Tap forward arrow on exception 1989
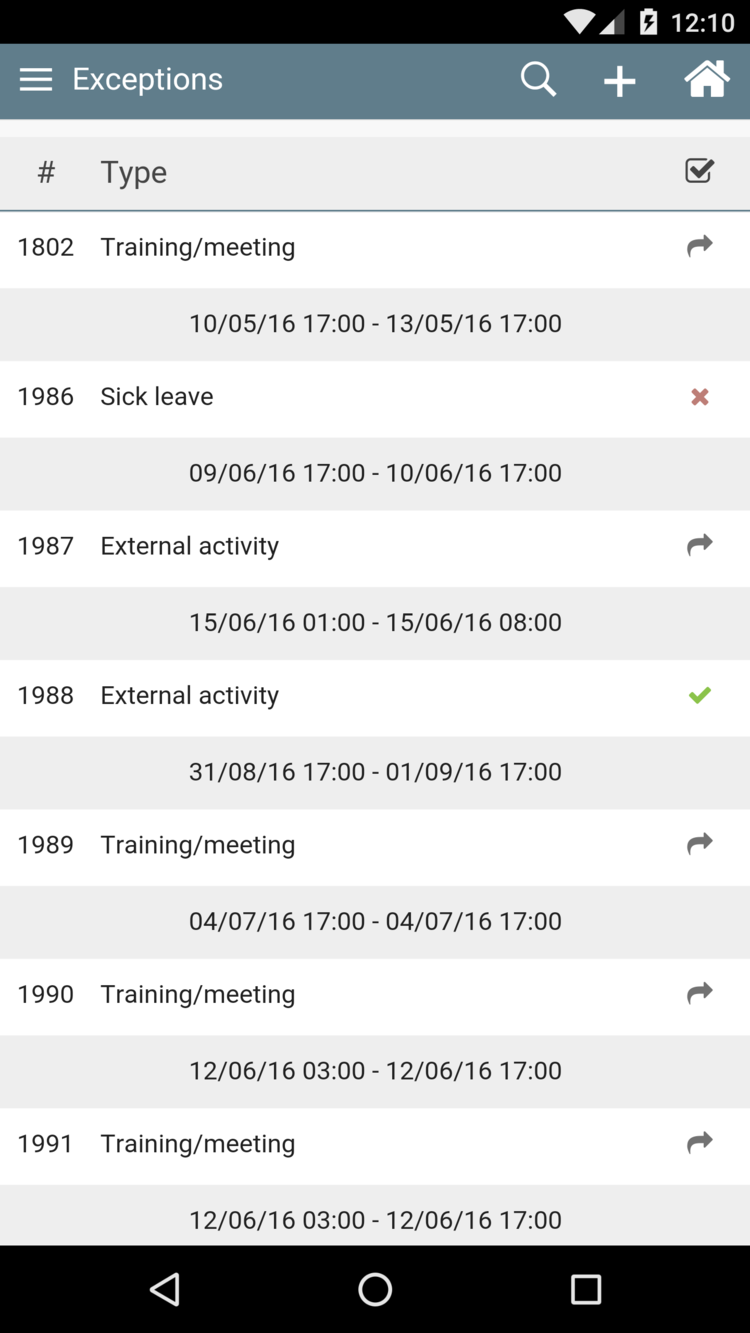750x1333 pixels. click(x=700, y=844)
